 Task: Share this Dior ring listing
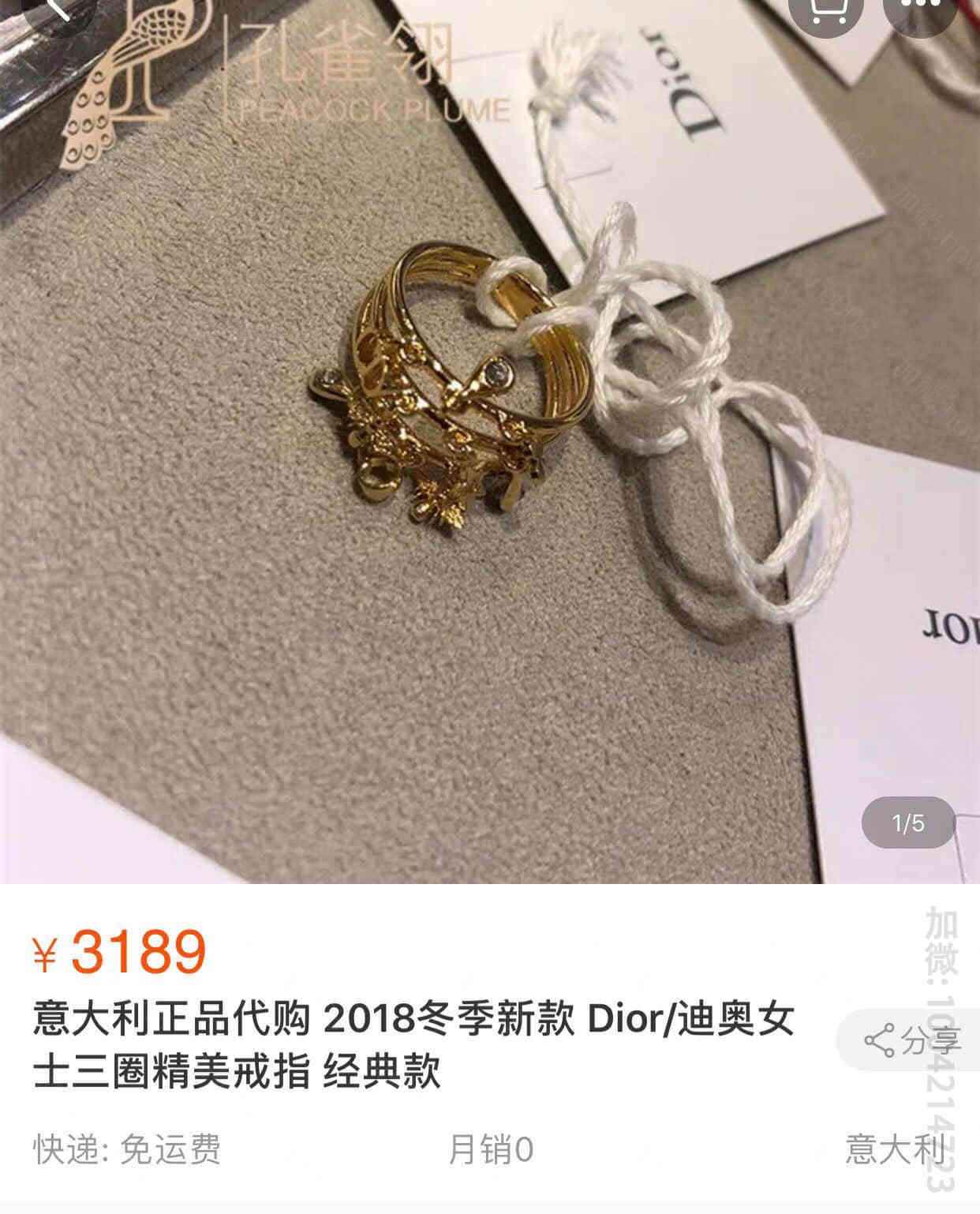(913, 1041)
